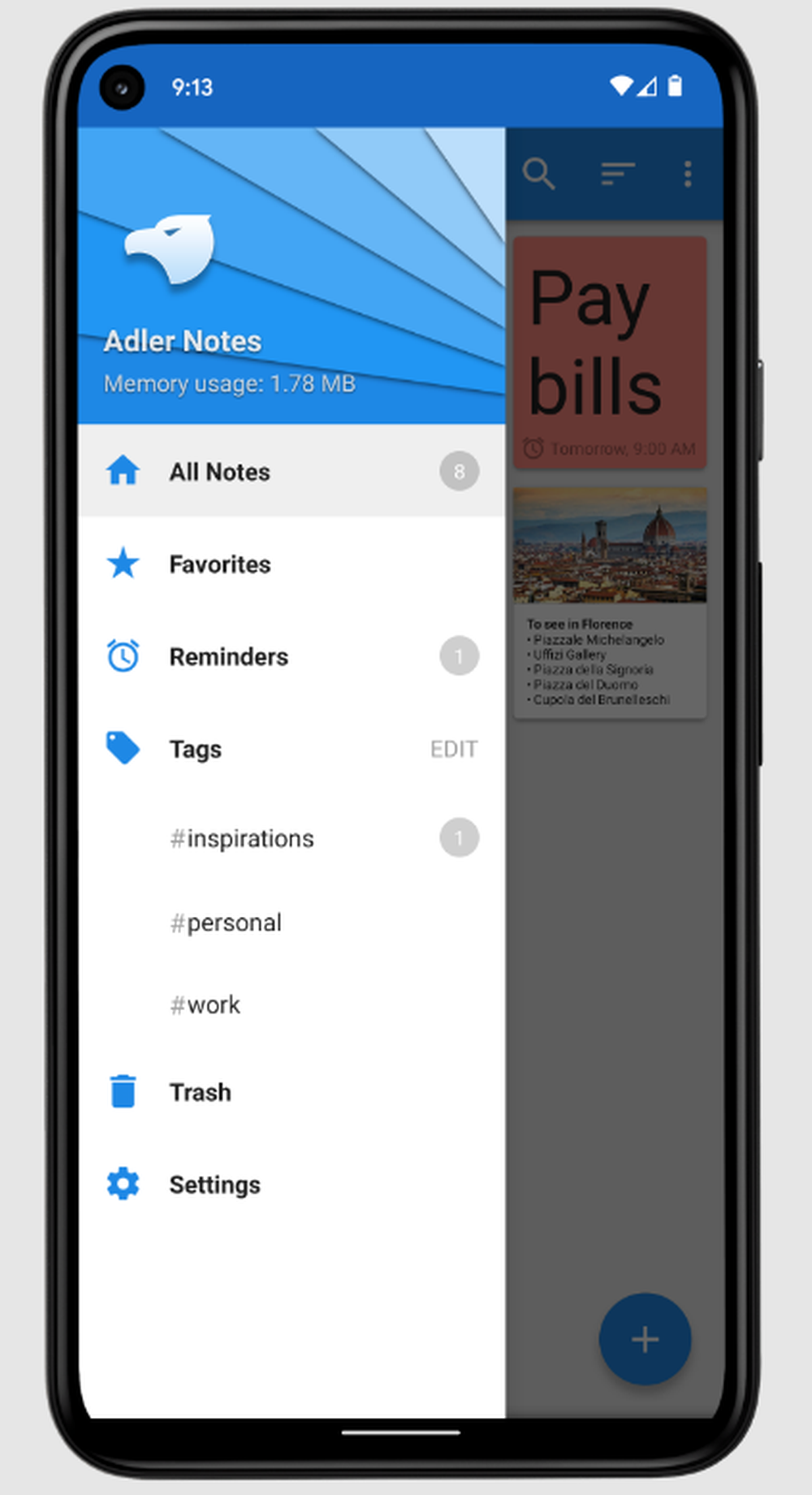Tap the search magnifier icon

click(x=538, y=174)
